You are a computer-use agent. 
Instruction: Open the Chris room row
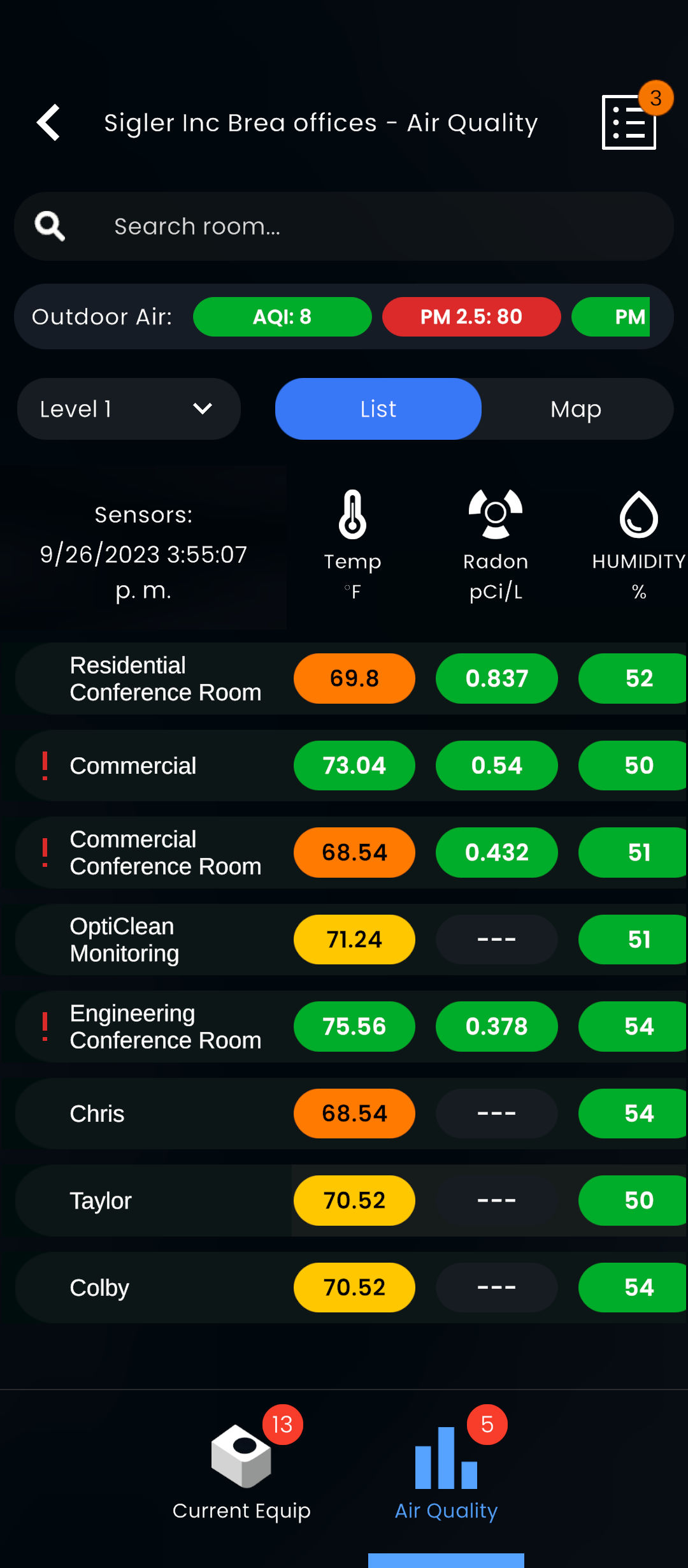point(97,1114)
